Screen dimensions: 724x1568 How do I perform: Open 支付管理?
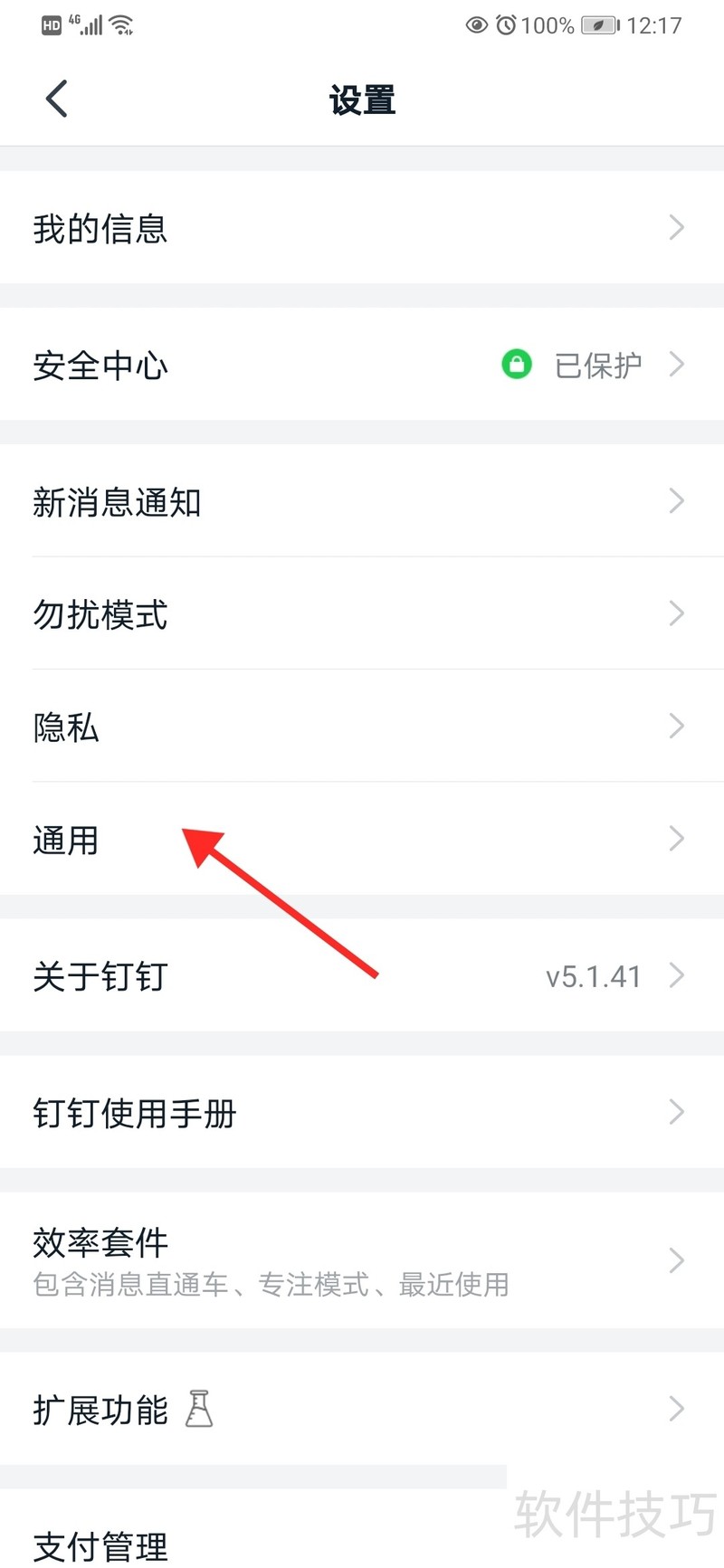point(271,1544)
